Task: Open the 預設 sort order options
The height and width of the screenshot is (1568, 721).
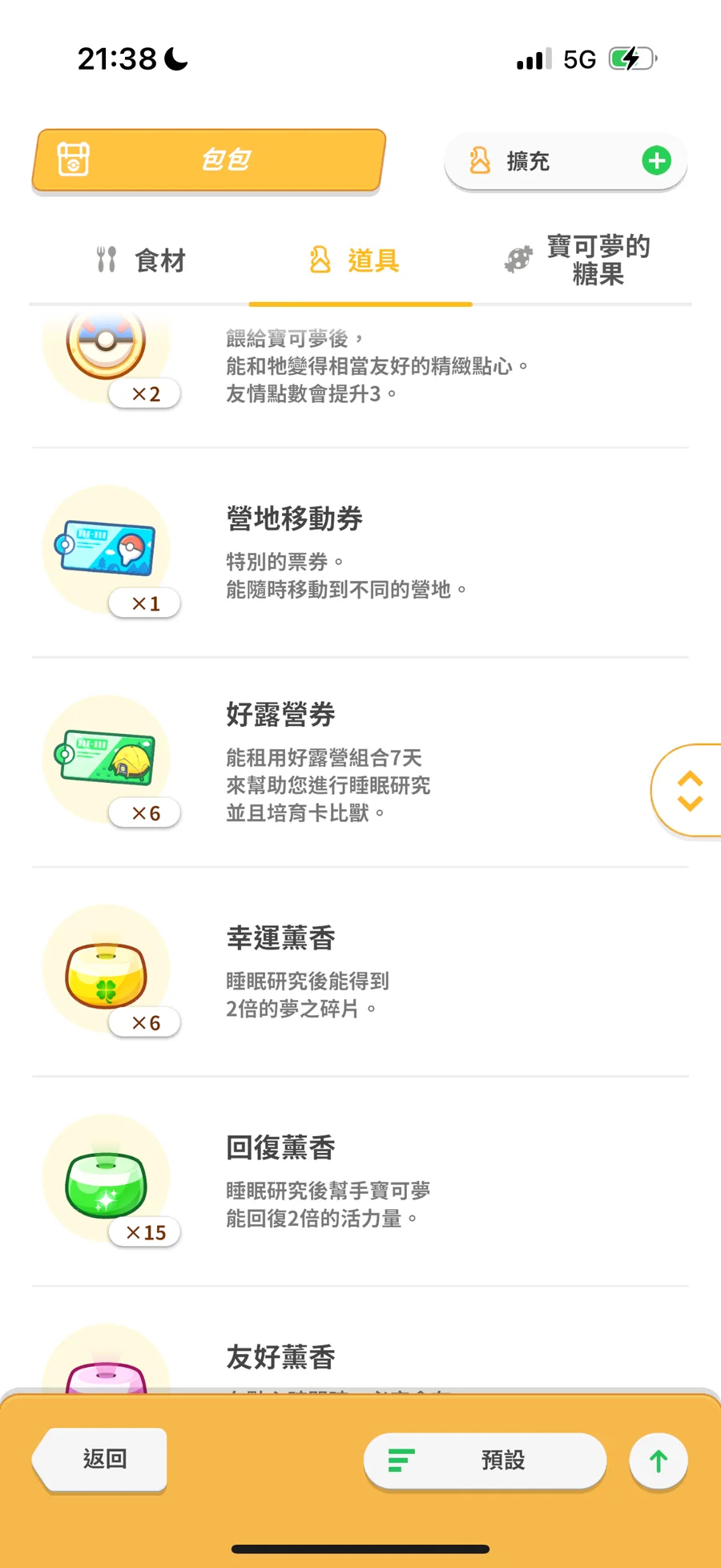Action: [x=484, y=1460]
